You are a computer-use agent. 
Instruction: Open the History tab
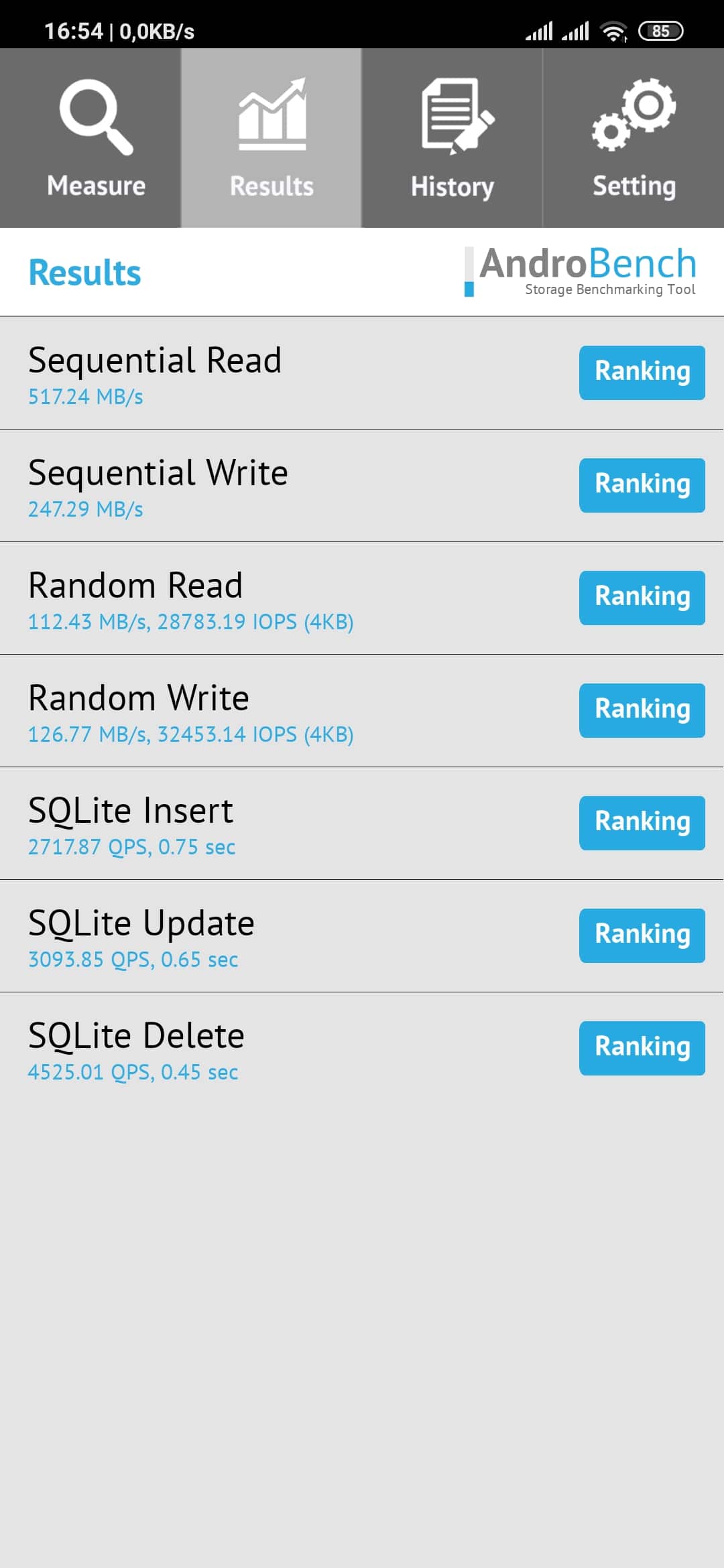coord(452,138)
